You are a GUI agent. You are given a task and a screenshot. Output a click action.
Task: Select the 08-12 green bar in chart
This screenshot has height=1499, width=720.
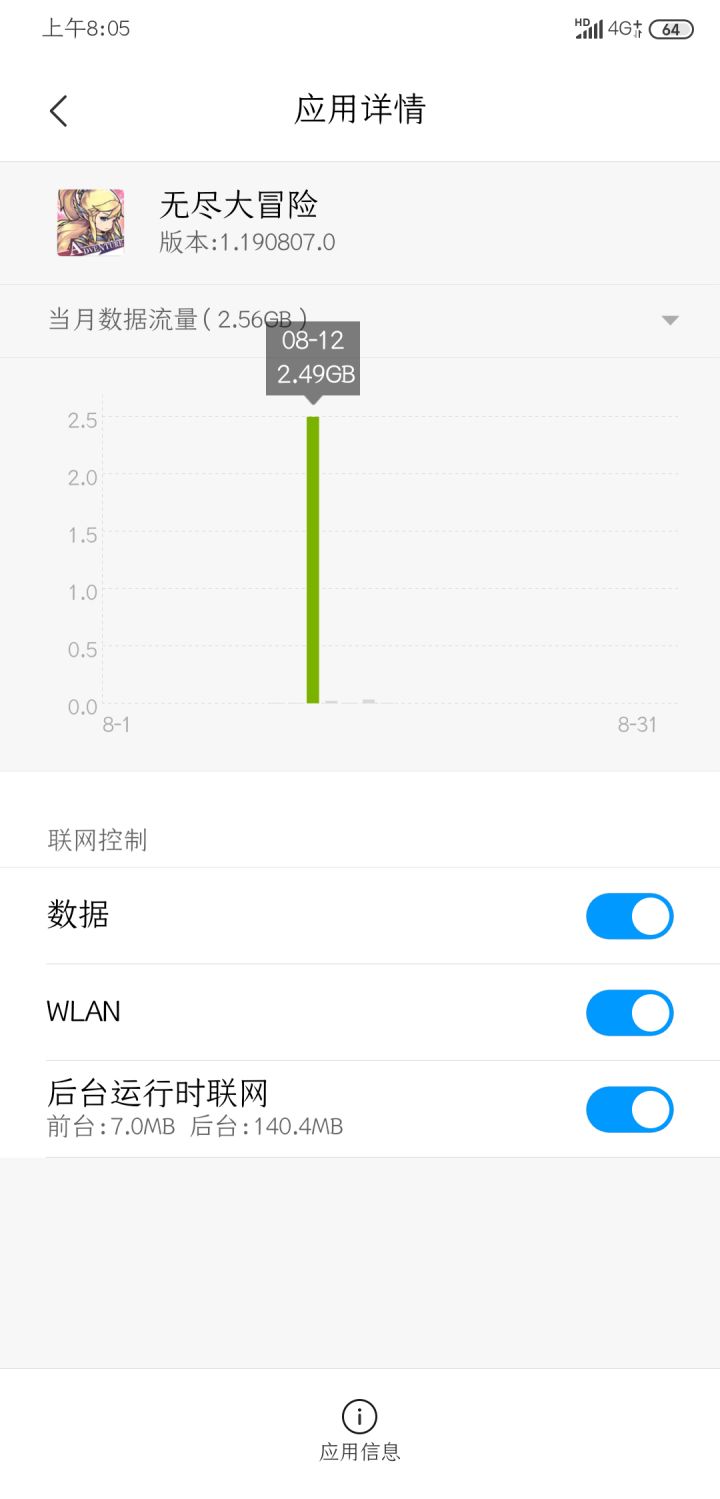313,560
